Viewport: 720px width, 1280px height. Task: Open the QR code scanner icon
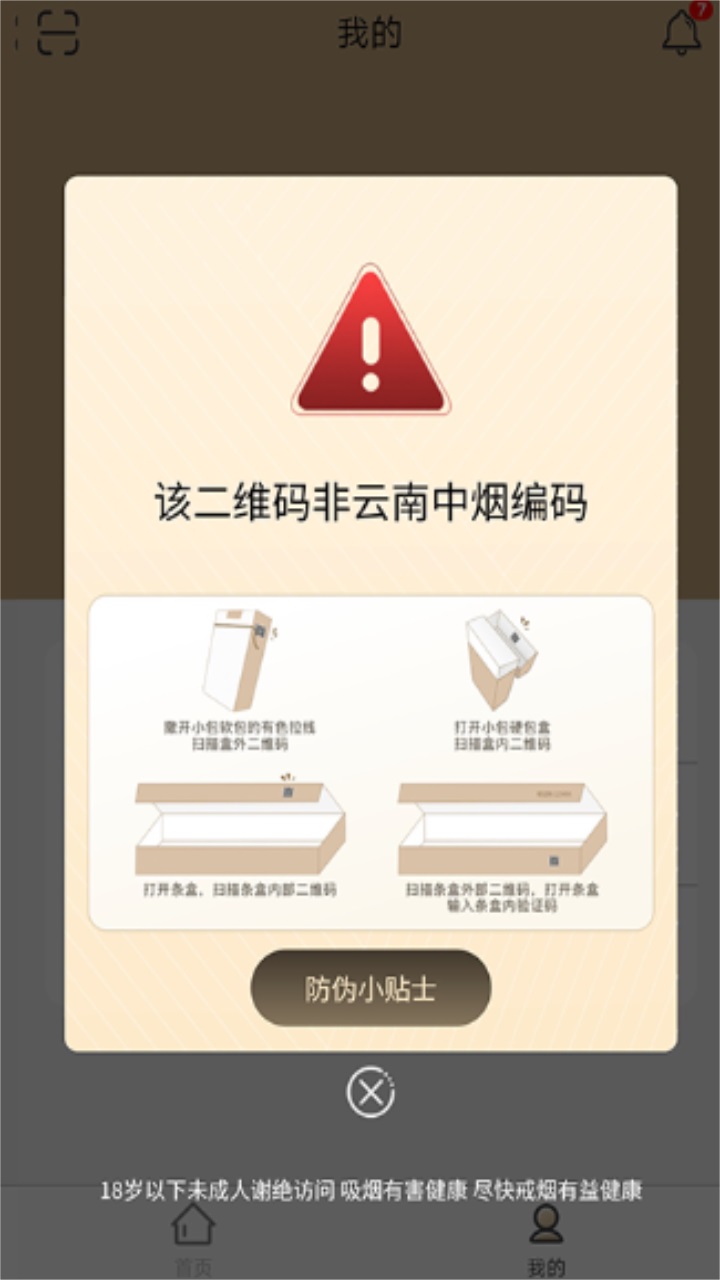57,33
